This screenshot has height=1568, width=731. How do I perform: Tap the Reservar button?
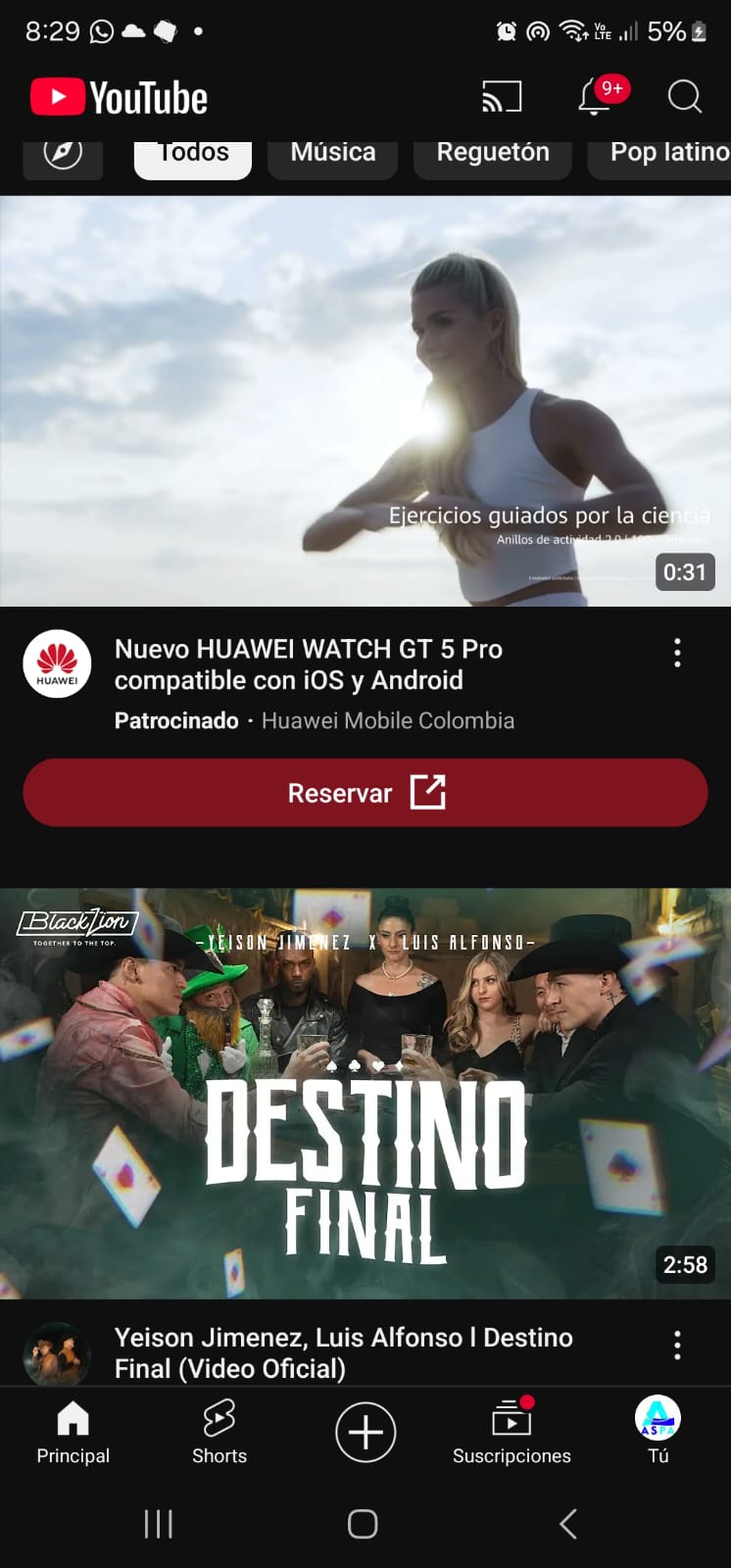[x=365, y=793]
